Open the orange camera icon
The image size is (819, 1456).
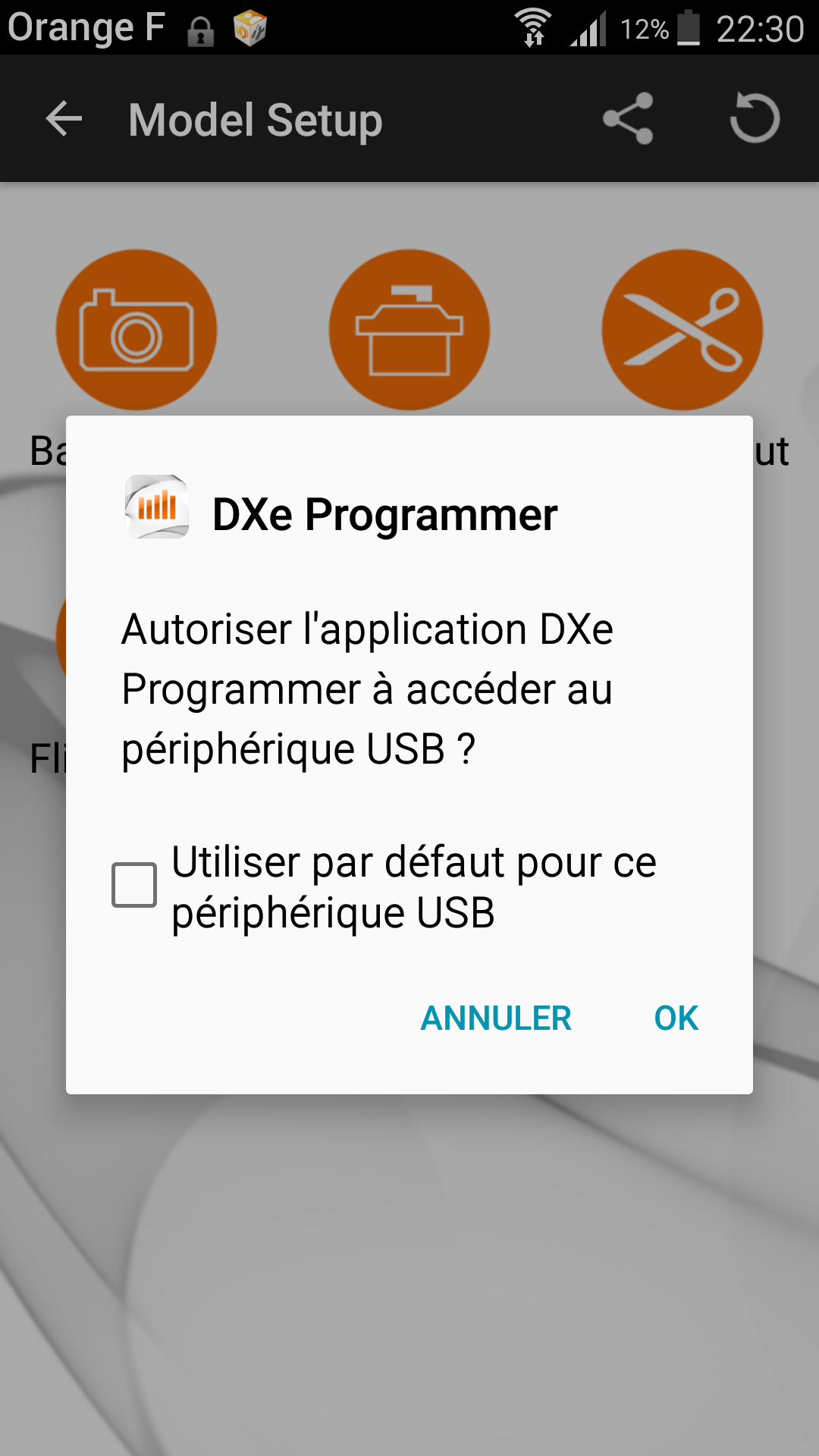click(136, 330)
